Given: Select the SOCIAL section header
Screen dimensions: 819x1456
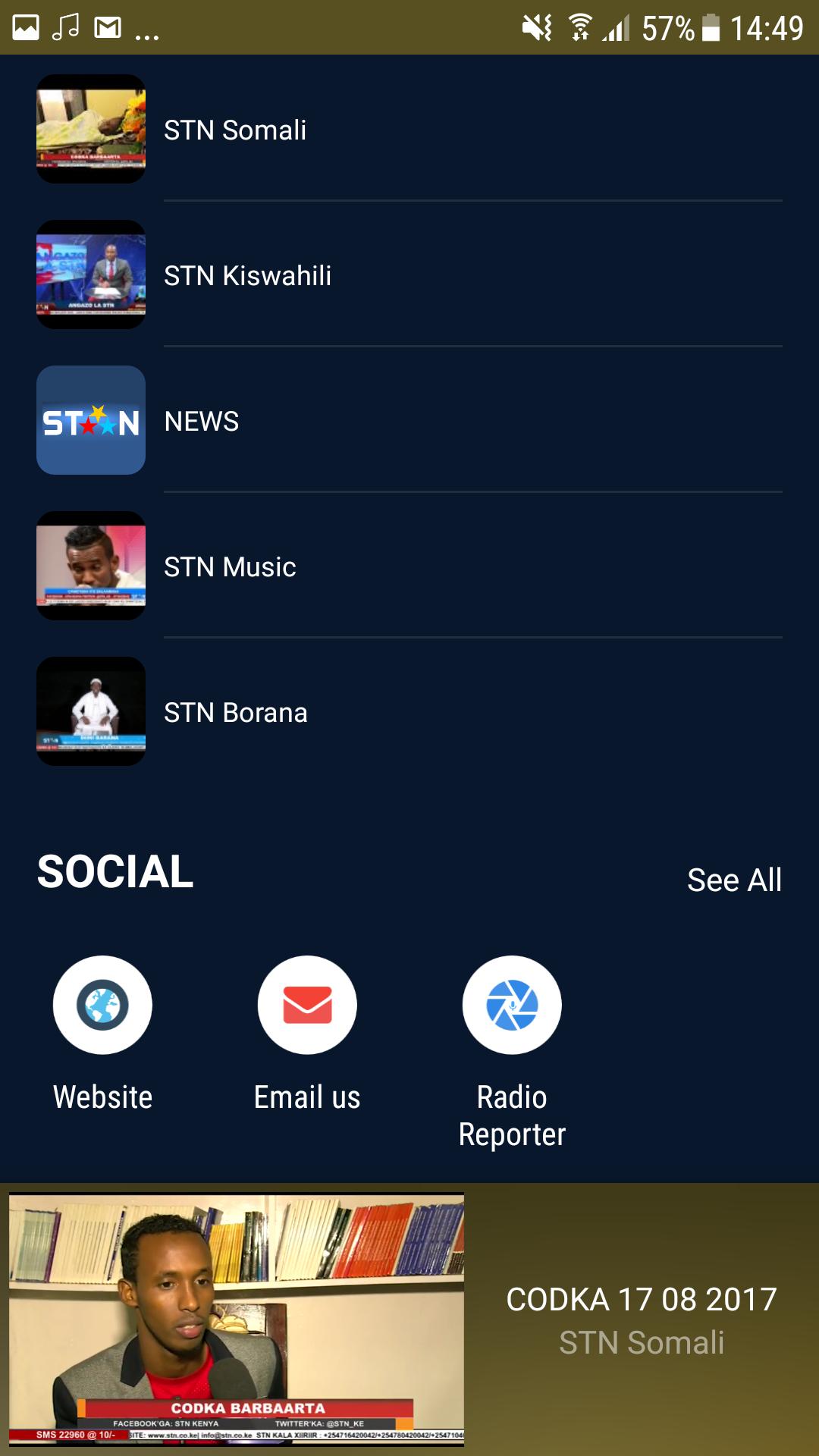Looking at the screenshot, I should pos(114,873).
